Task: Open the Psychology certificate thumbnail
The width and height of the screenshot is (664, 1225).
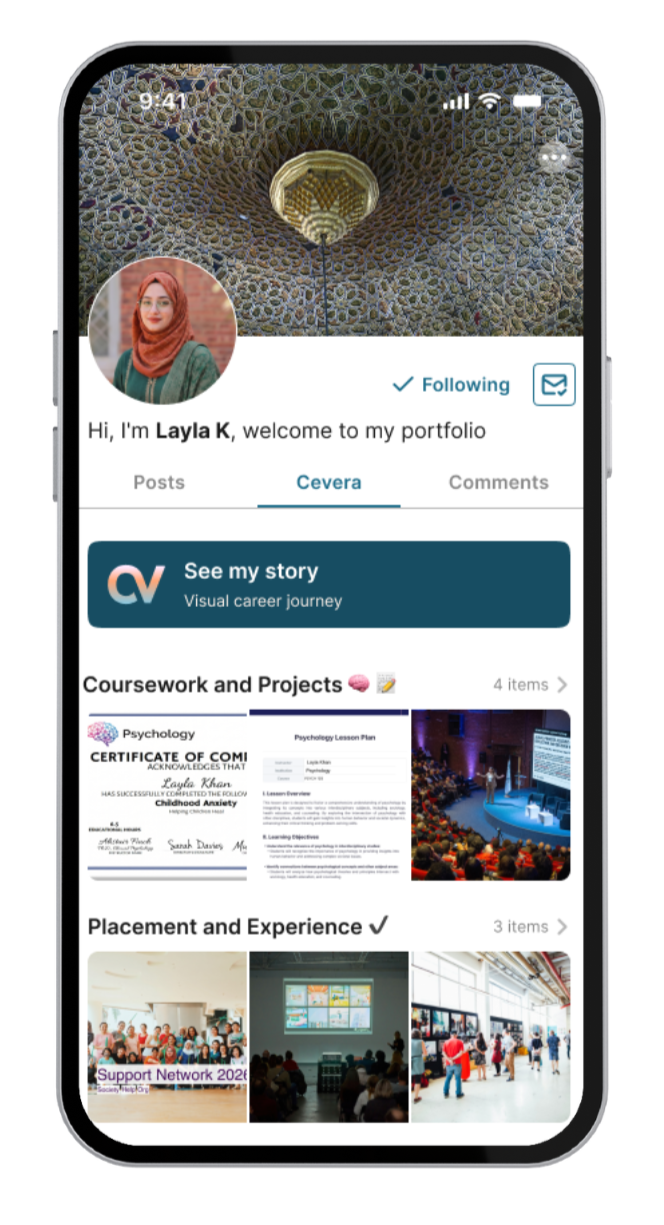Action: click(167, 796)
